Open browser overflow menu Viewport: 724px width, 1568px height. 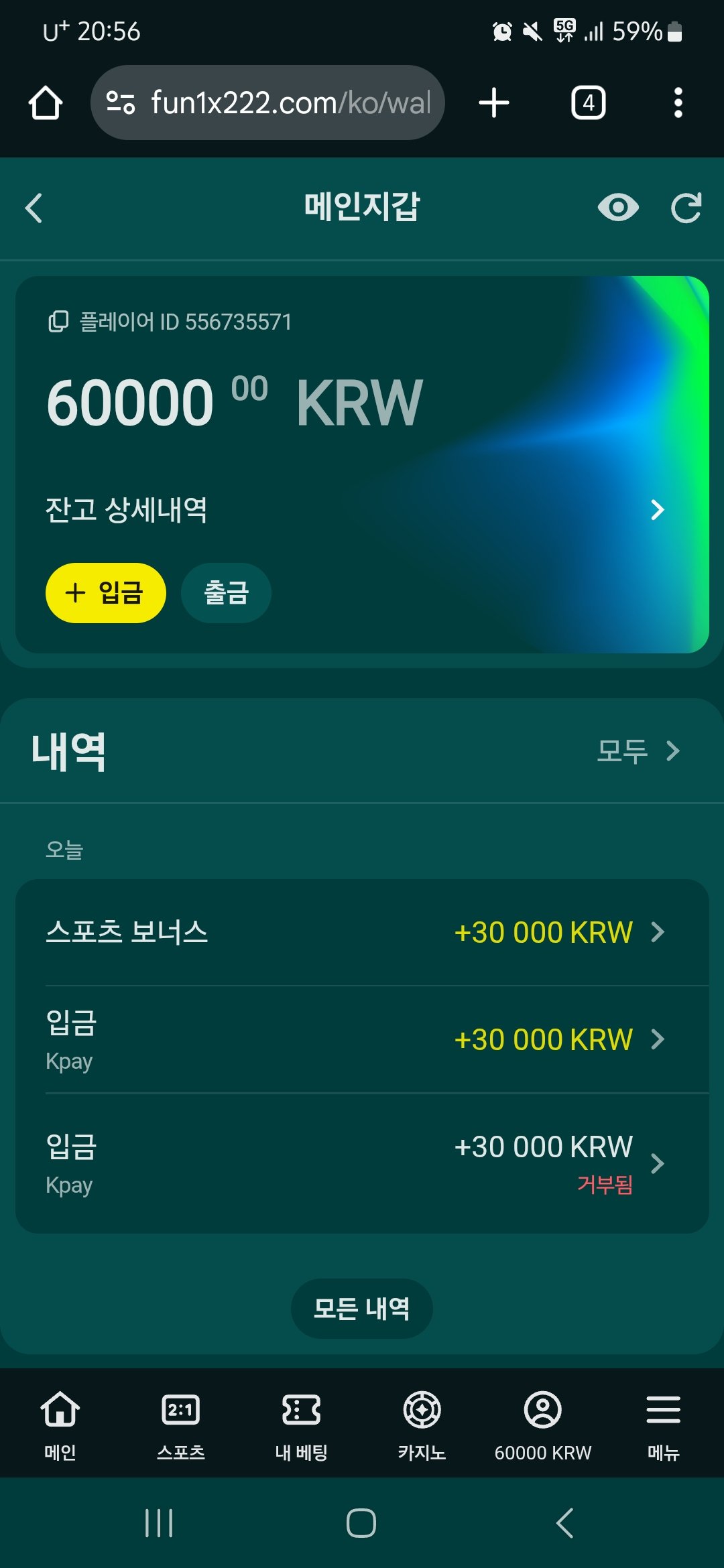678,103
